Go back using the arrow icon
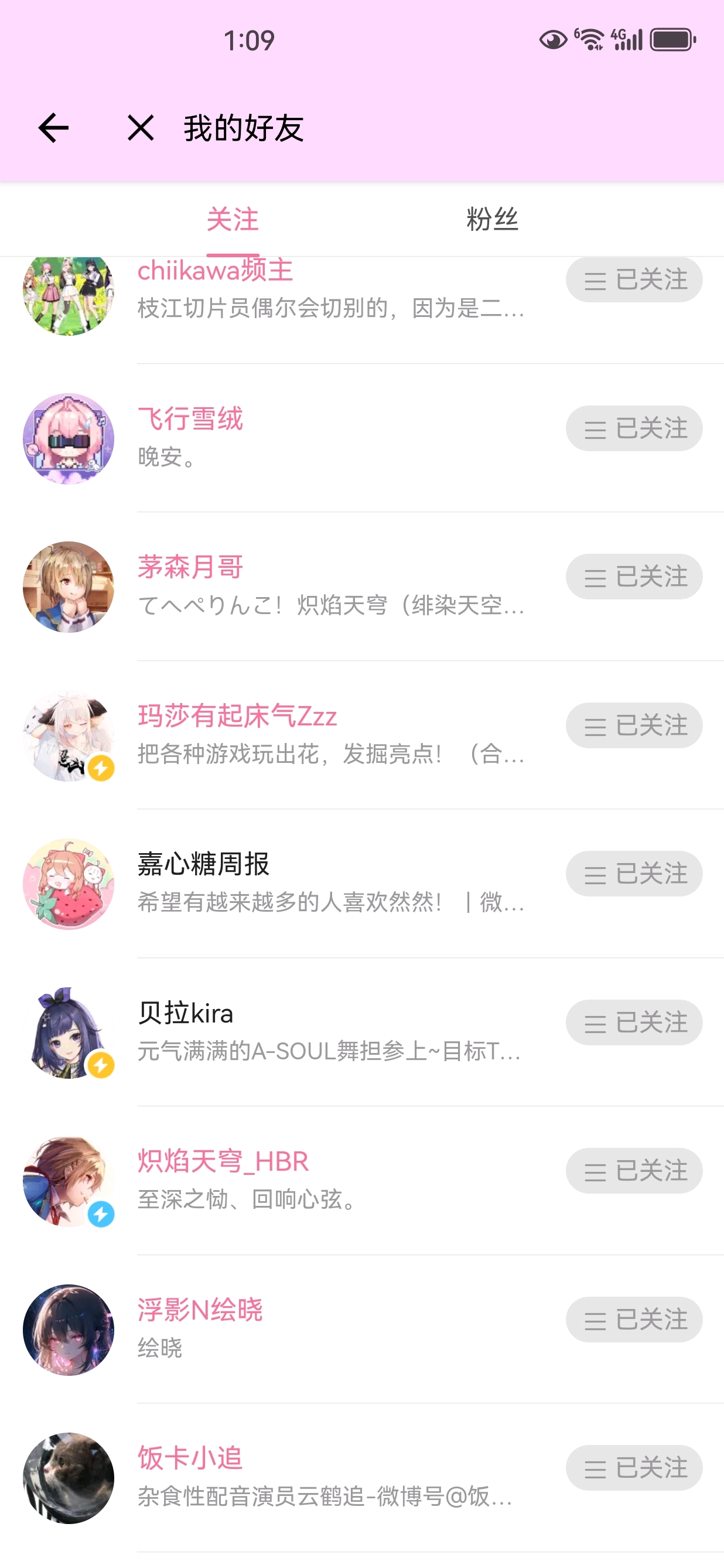This screenshot has height=1568, width=724. [x=53, y=128]
